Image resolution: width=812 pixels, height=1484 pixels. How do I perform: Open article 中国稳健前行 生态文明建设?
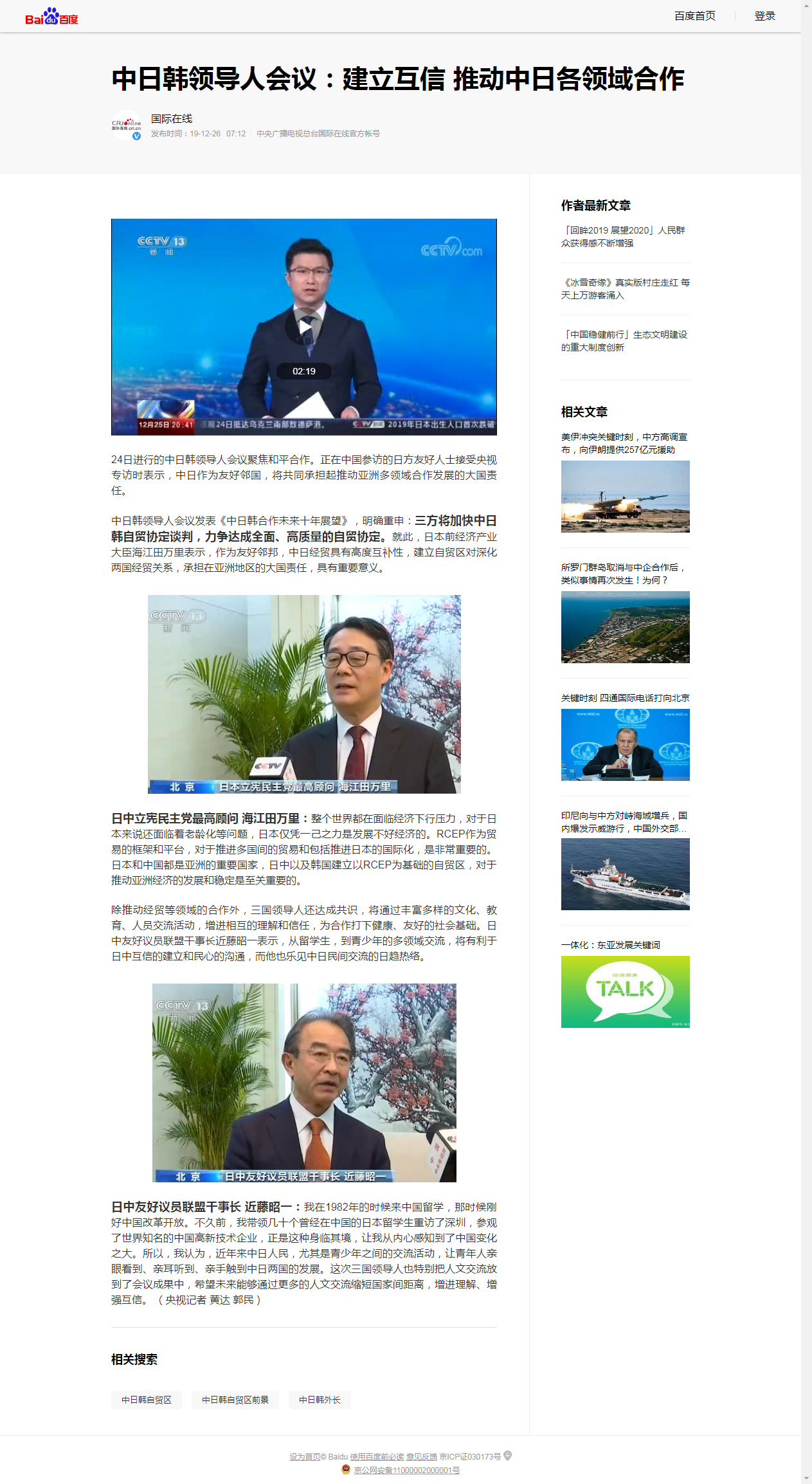(624, 340)
